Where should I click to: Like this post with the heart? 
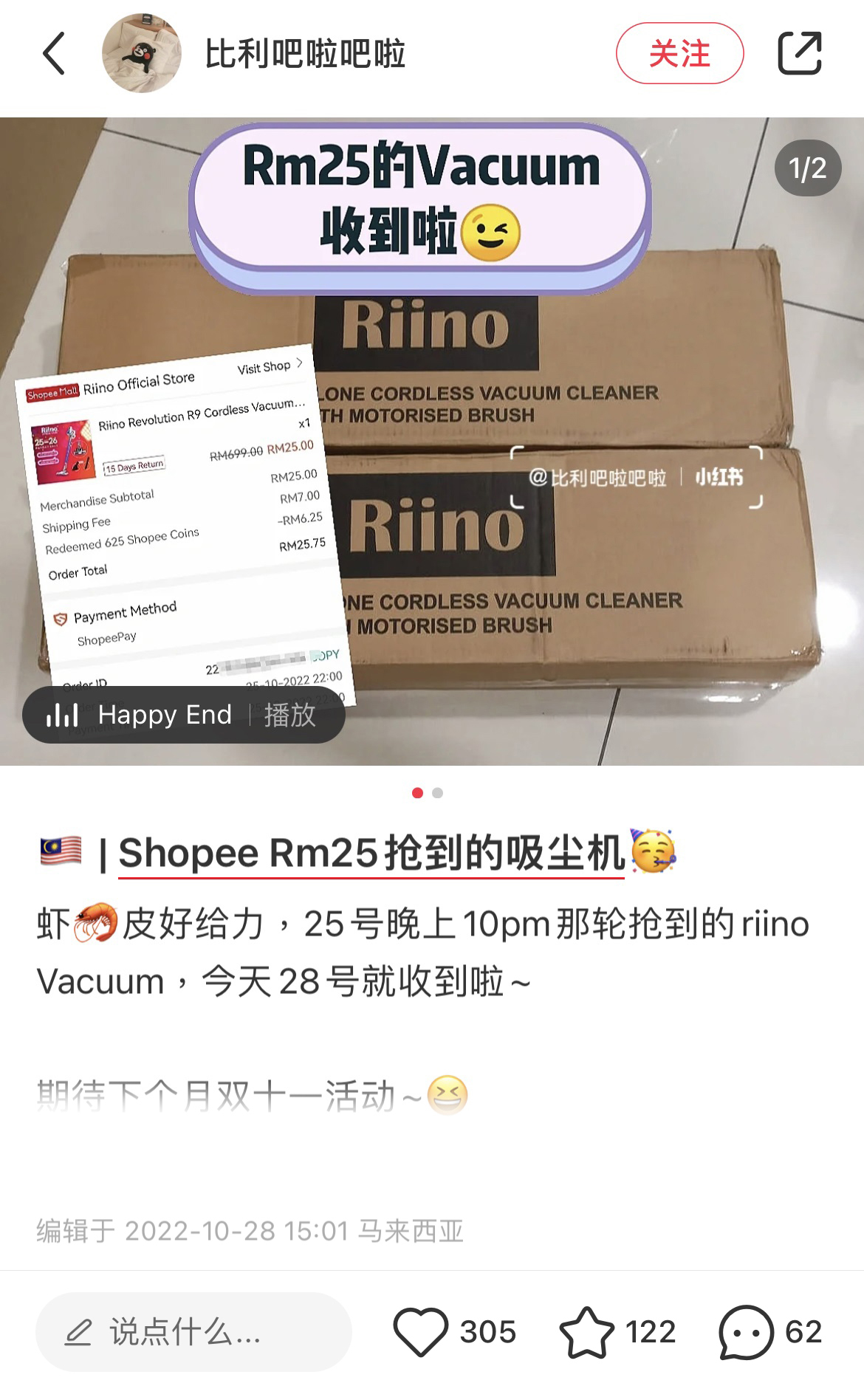(x=421, y=1332)
